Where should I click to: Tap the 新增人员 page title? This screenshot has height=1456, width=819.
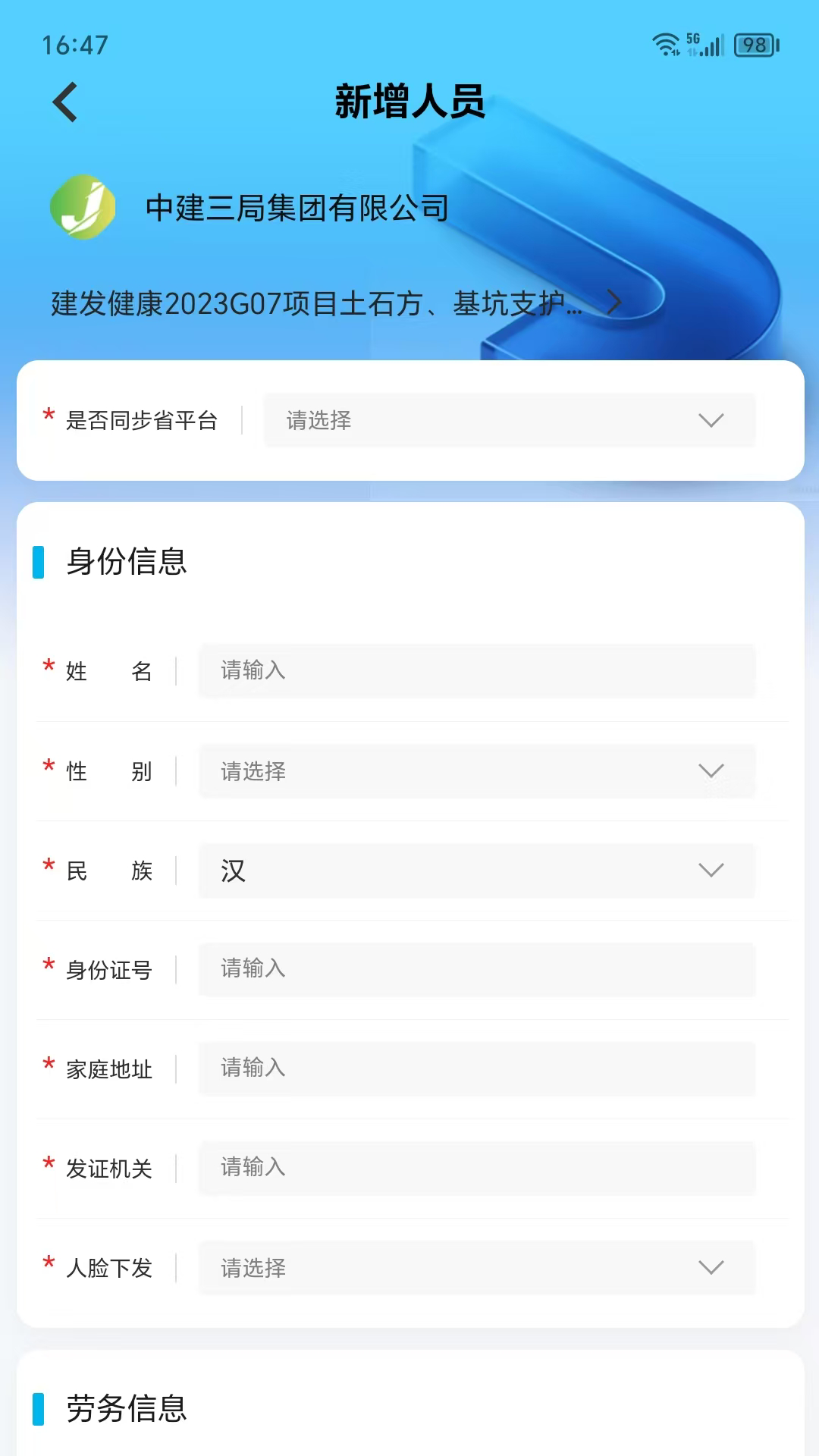[409, 105]
